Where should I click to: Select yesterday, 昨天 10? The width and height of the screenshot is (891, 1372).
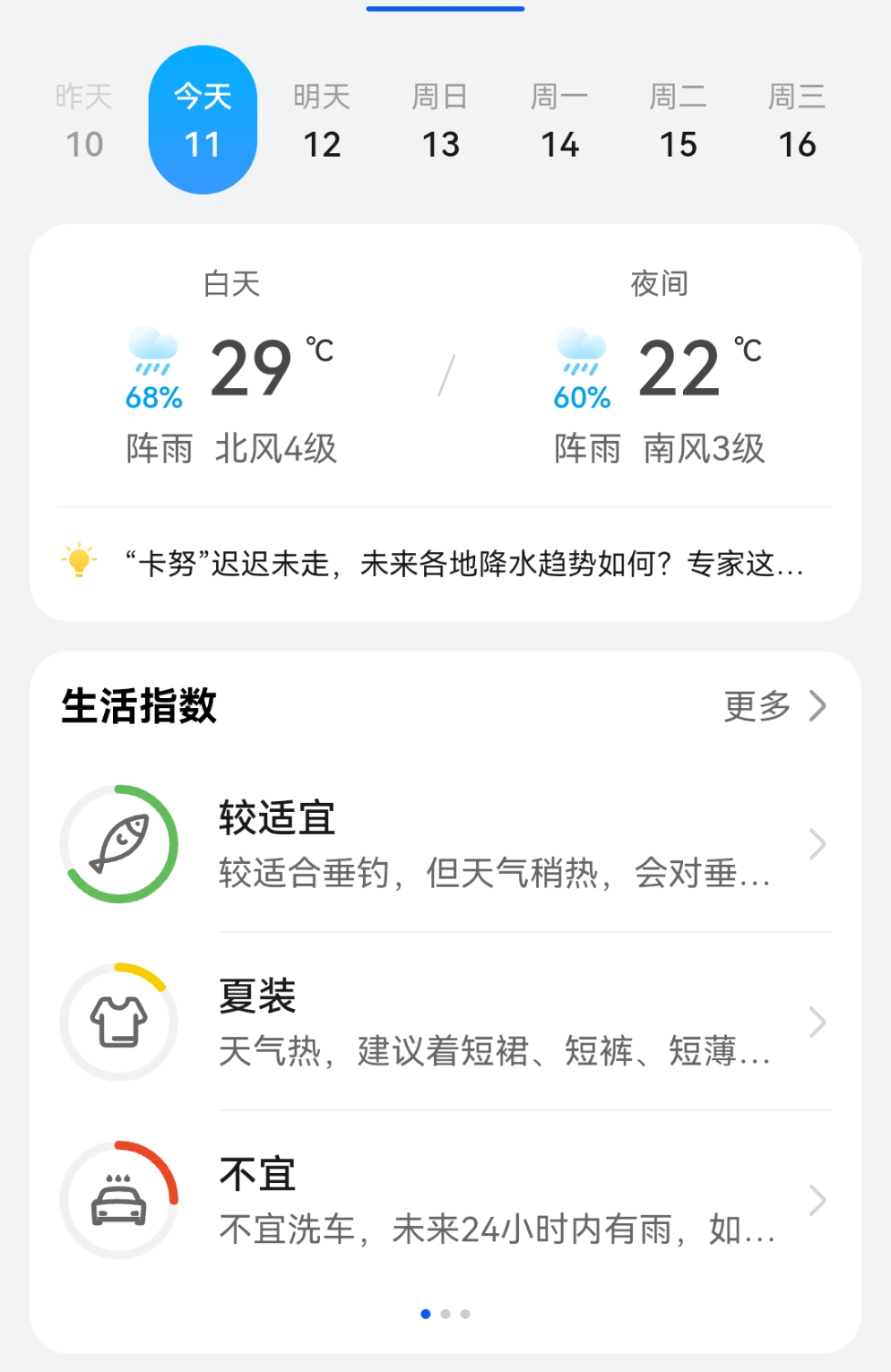click(84, 120)
